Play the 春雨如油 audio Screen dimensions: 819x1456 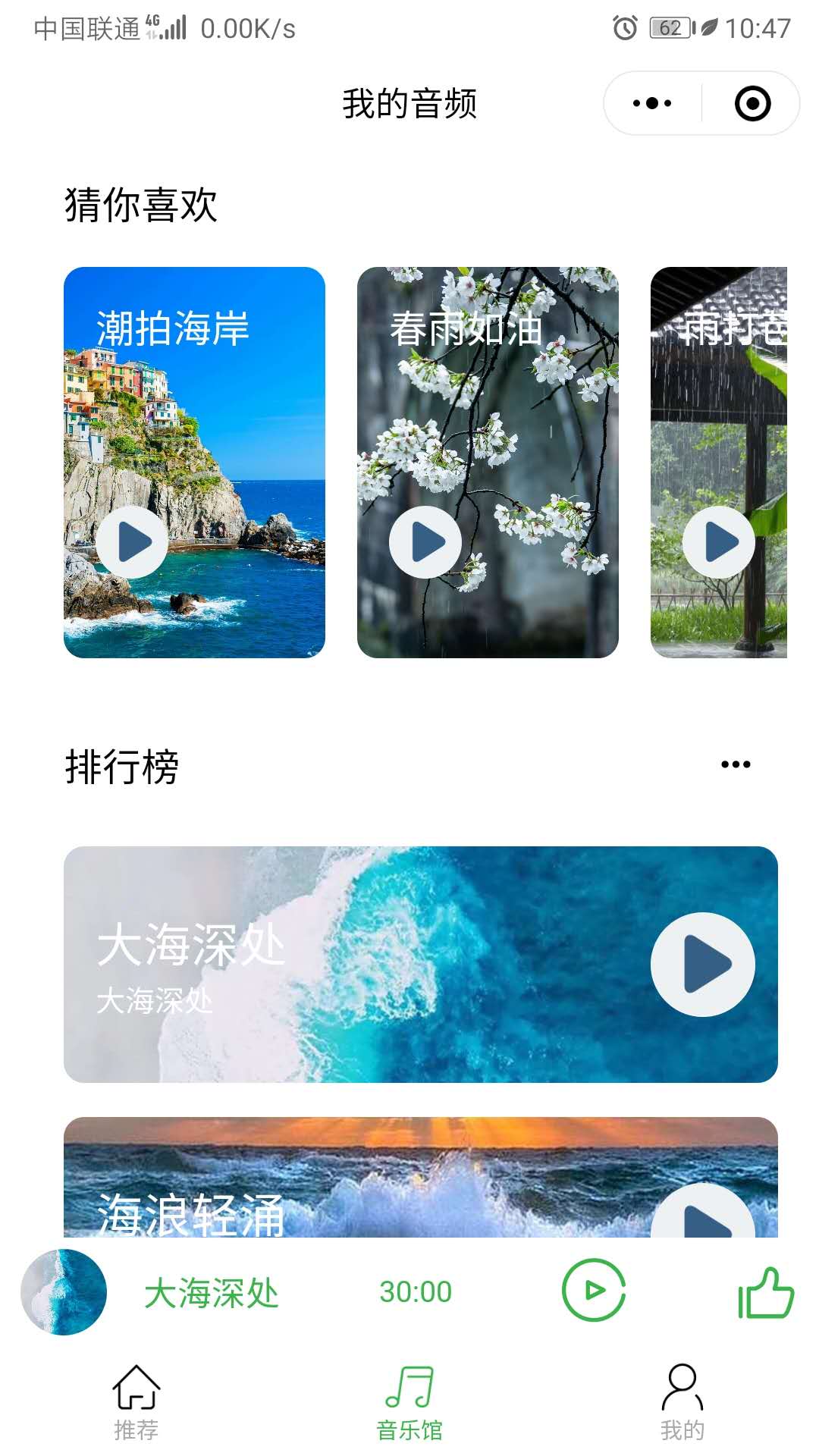(425, 542)
